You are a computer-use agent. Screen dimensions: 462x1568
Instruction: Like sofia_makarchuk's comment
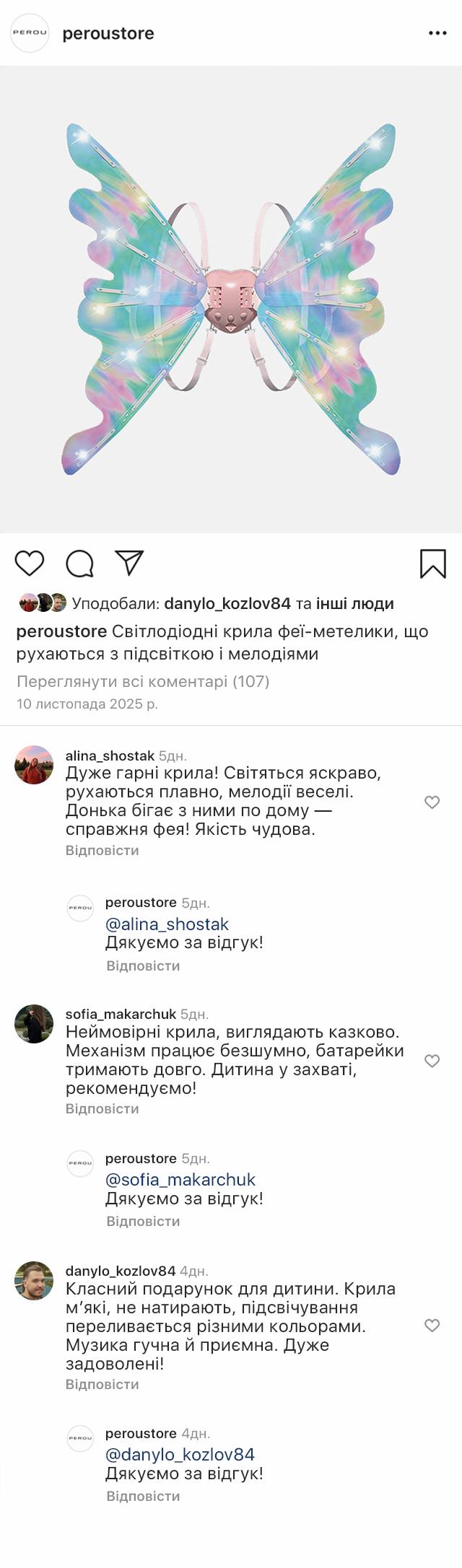click(432, 1061)
